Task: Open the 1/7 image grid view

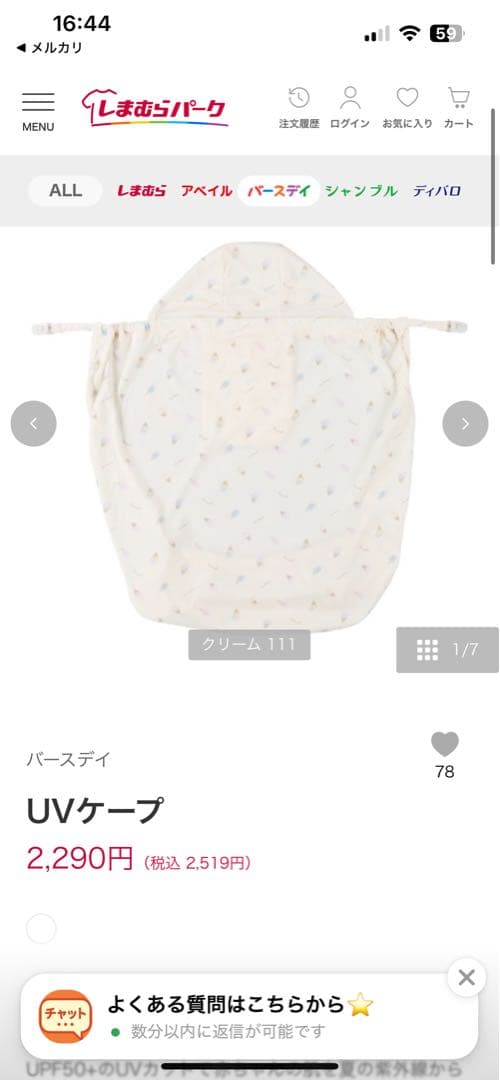Action: click(447, 650)
